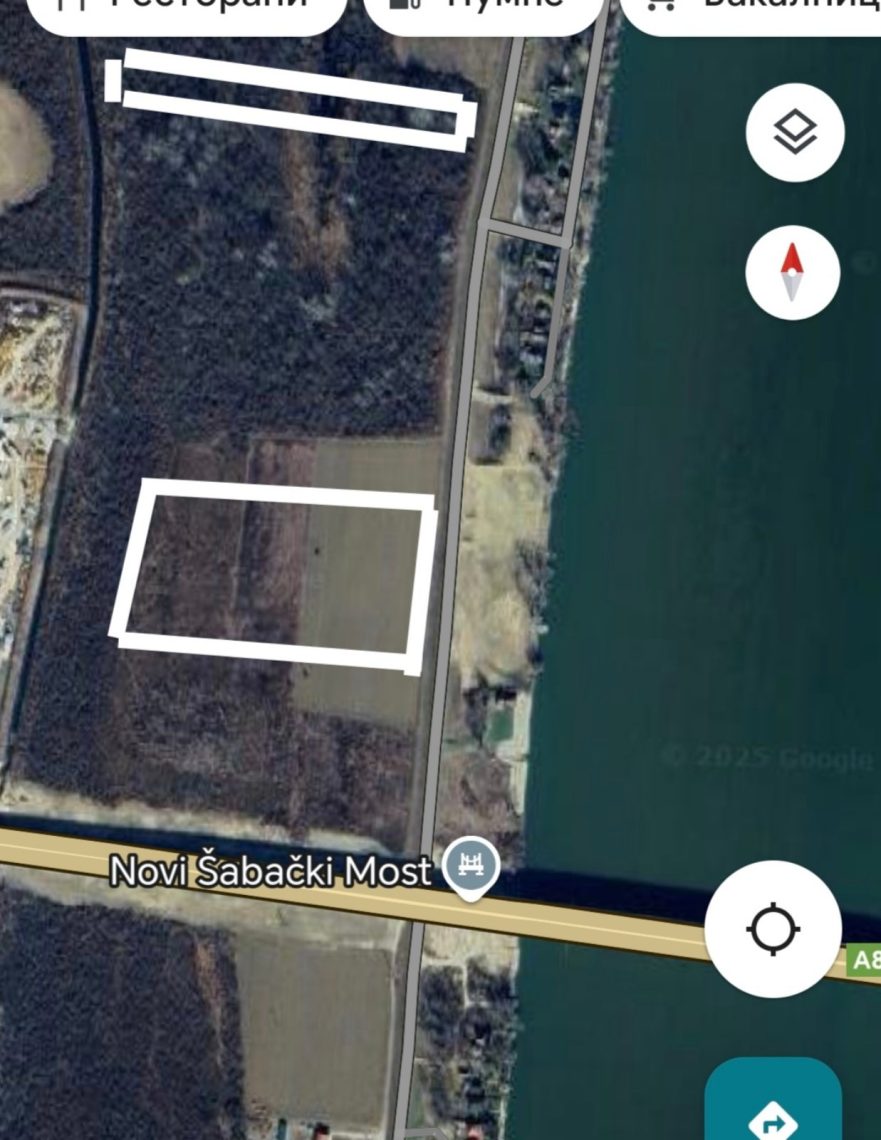Tap the A8 highway route badge
This screenshot has height=1140, width=881.
pyautogui.click(x=866, y=960)
